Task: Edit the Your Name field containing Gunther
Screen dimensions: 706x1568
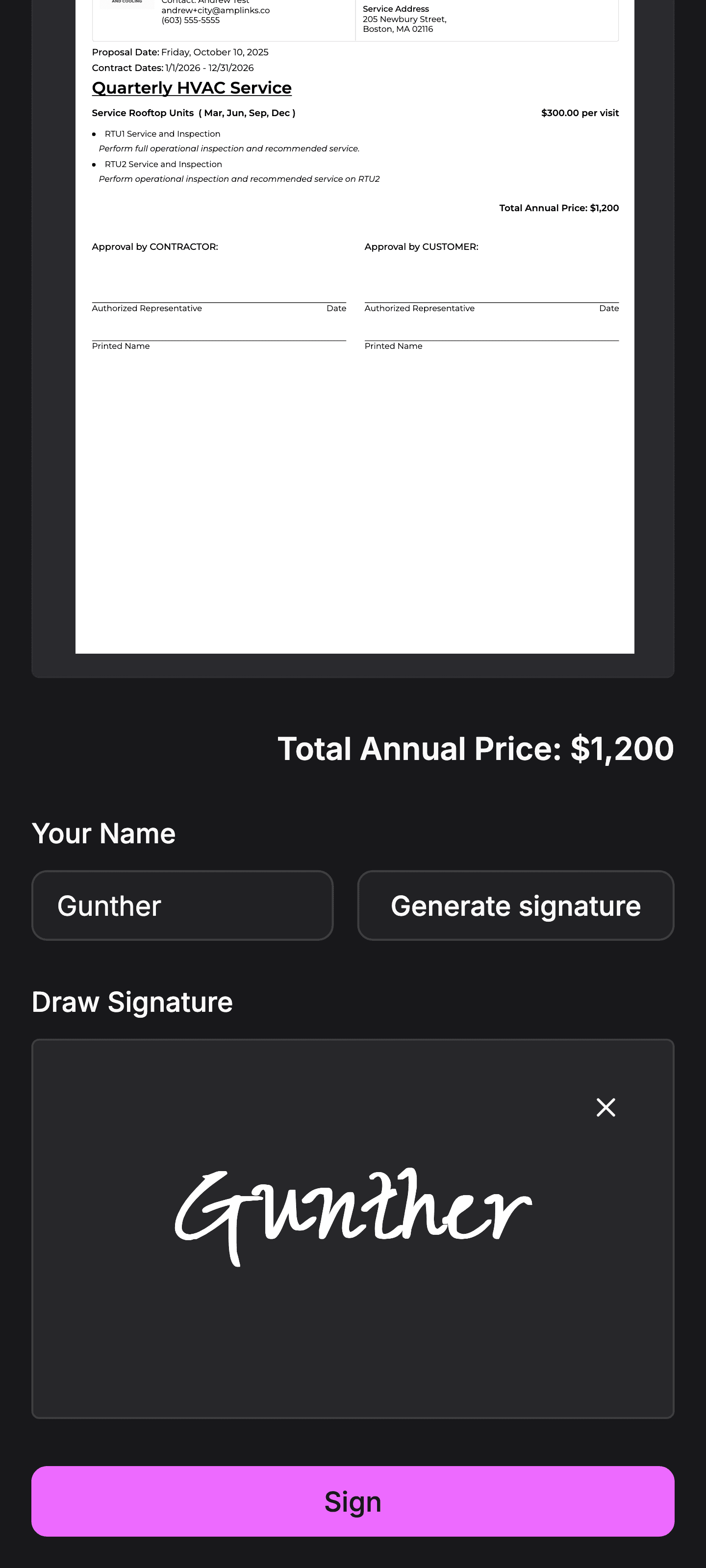Action: point(182,905)
